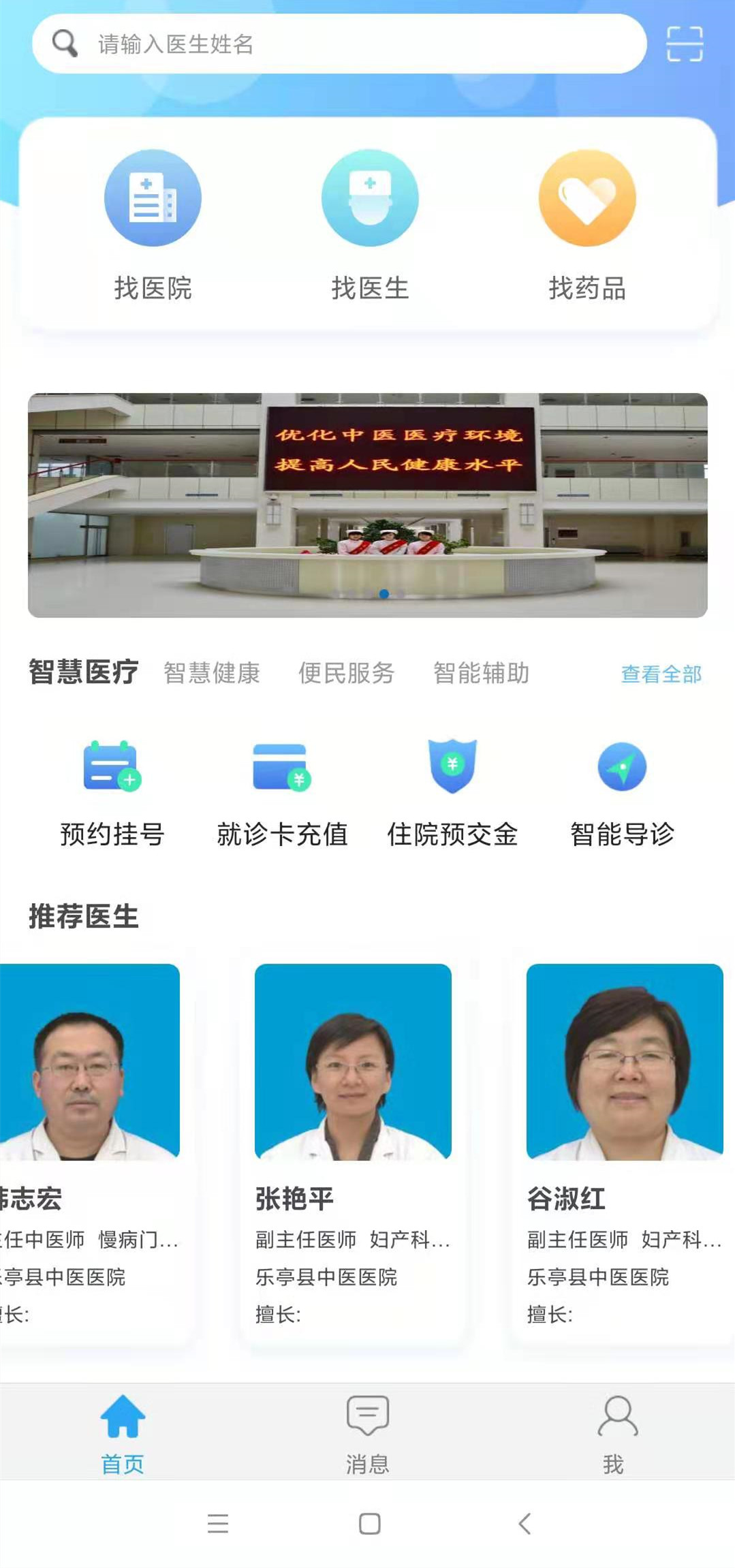735x1568 pixels.
Task: Switch to the 智能辅助 tab
Action: pyautogui.click(x=481, y=673)
